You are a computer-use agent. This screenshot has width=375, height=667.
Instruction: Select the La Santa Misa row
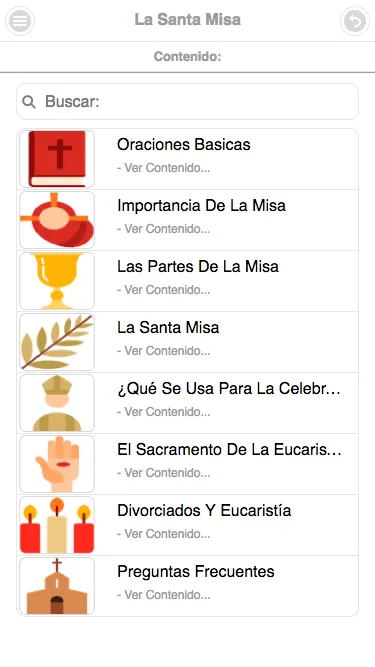coord(188,342)
